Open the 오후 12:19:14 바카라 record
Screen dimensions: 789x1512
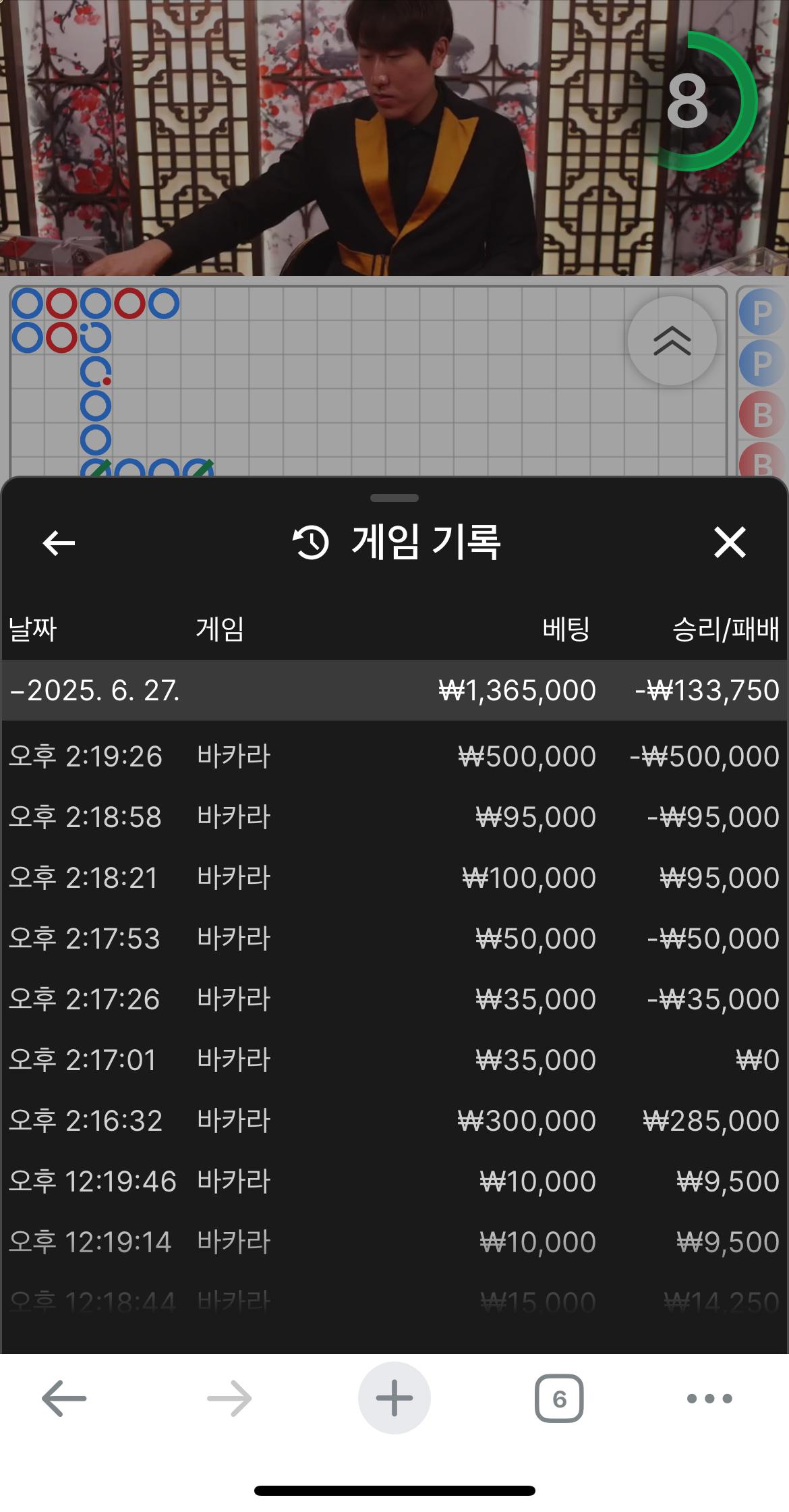pyautogui.click(x=394, y=1242)
